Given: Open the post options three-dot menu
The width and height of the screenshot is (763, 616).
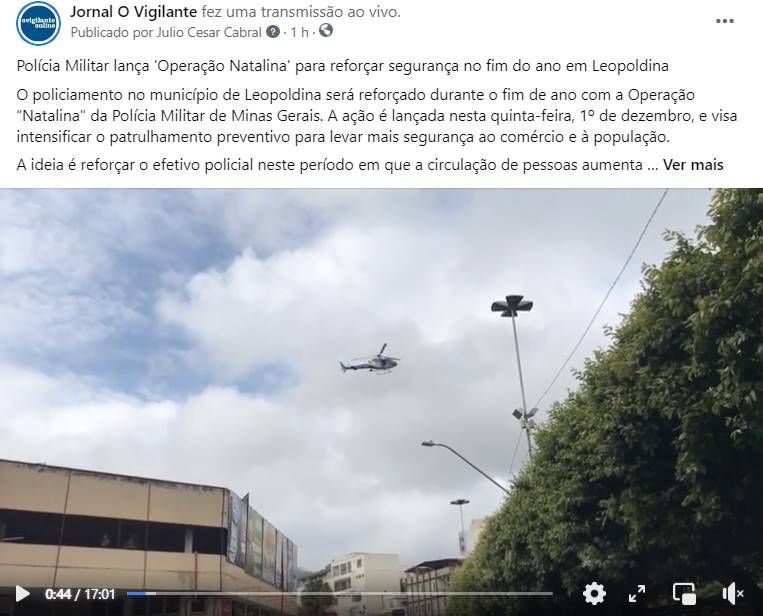Looking at the screenshot, I should [x=725, y=20].
